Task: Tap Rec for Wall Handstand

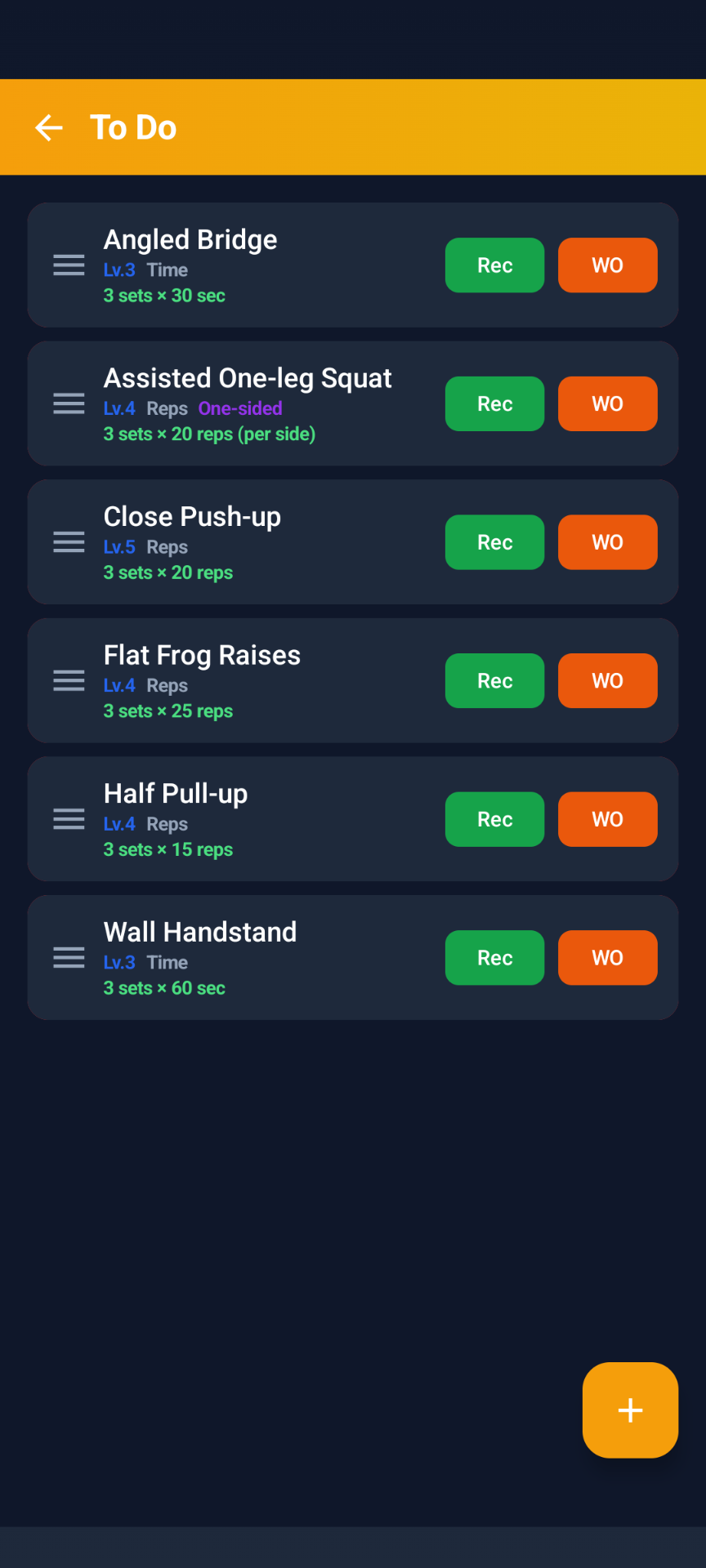Action: click(x=494, y=957)
